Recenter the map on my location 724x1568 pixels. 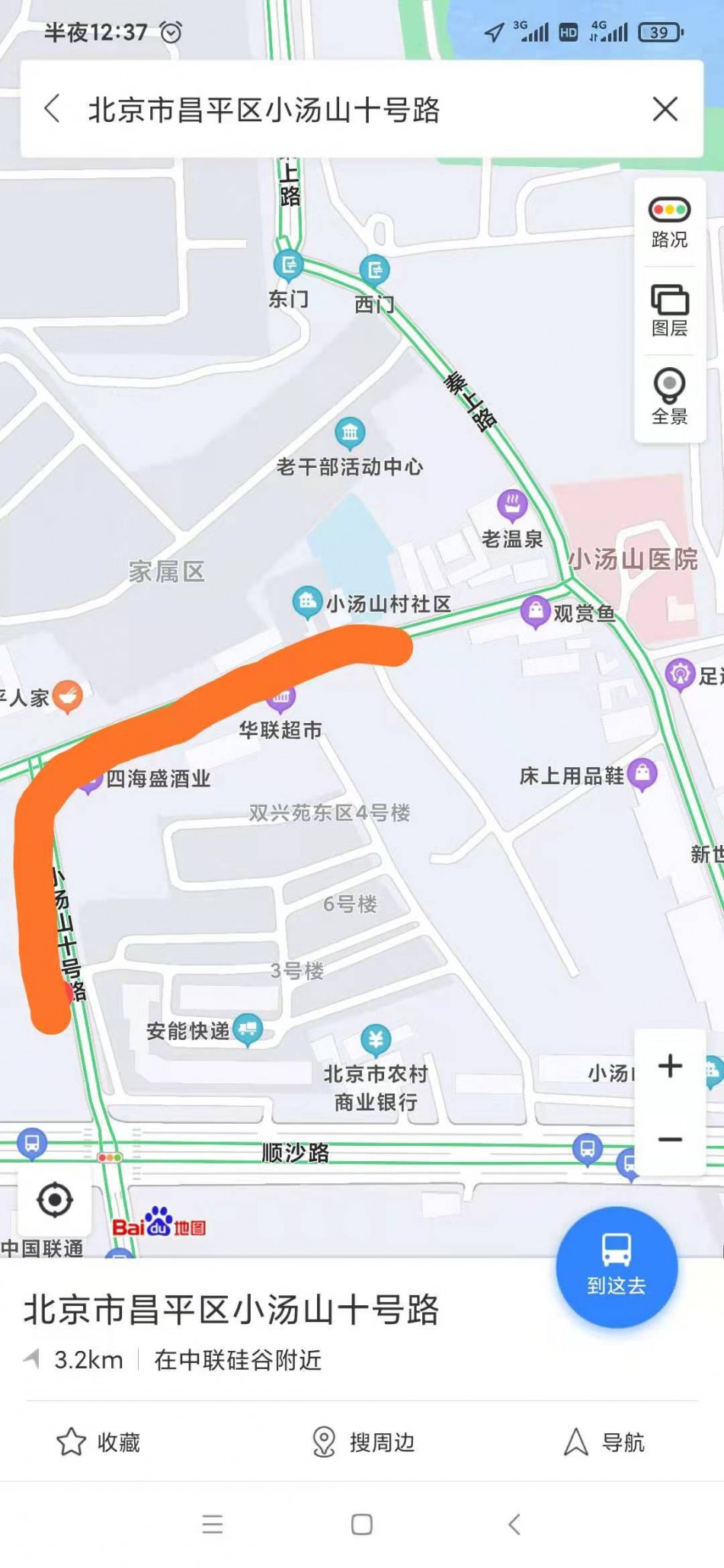point(55,1199)
